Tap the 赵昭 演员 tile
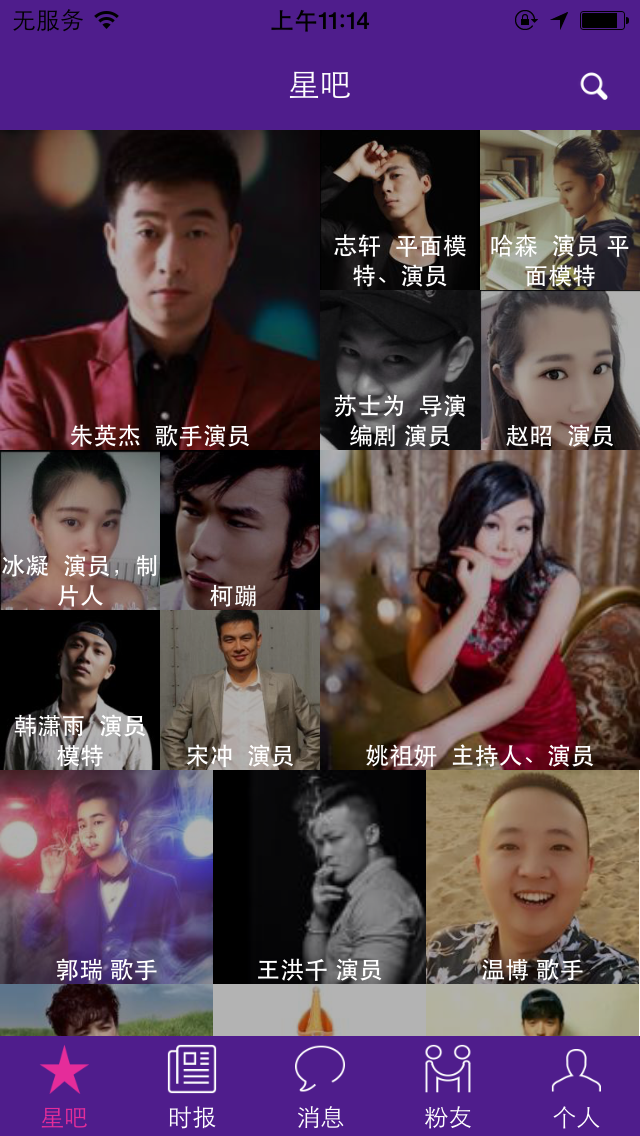The height and width of the screenshot is (1136, 640). (x=560, y=370)
